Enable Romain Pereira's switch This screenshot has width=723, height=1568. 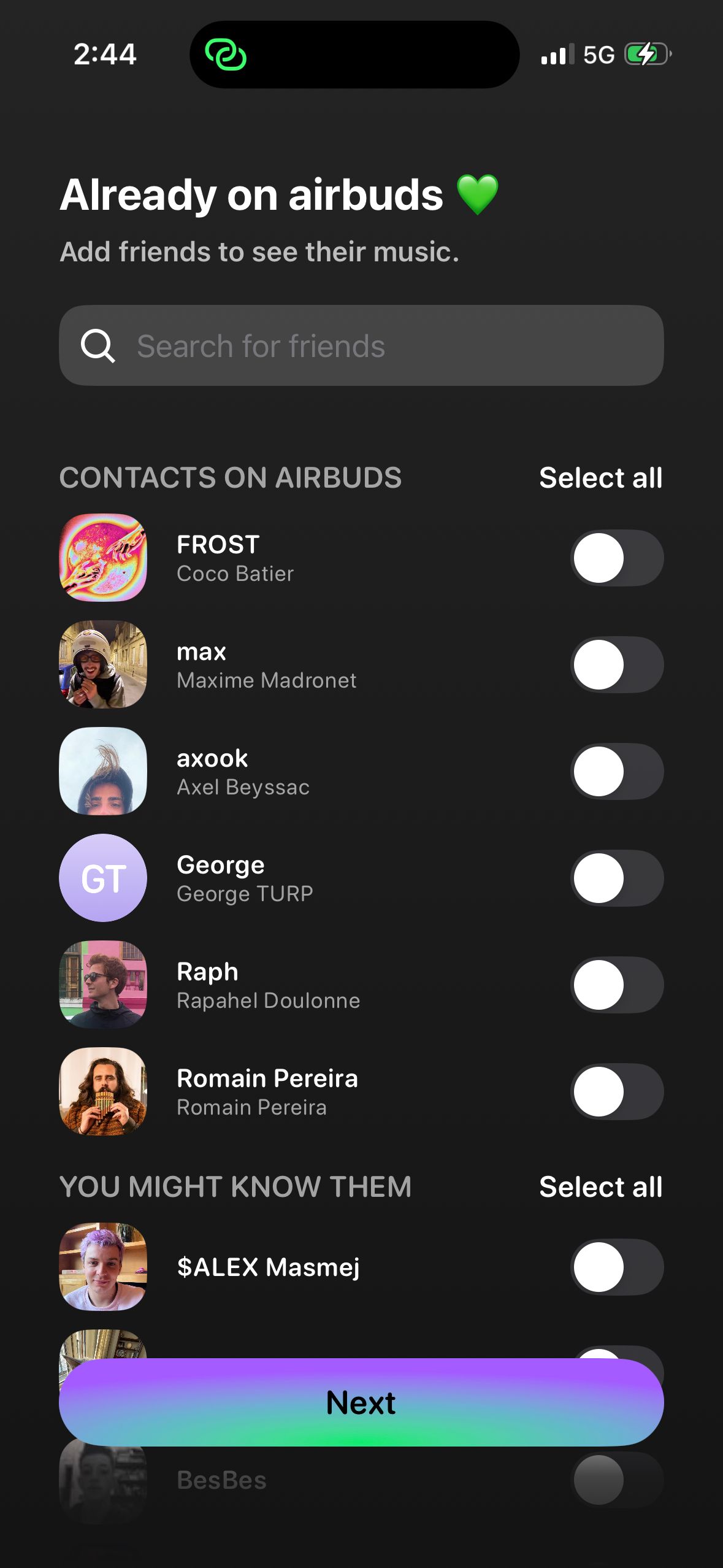(x=616, y=1091)
